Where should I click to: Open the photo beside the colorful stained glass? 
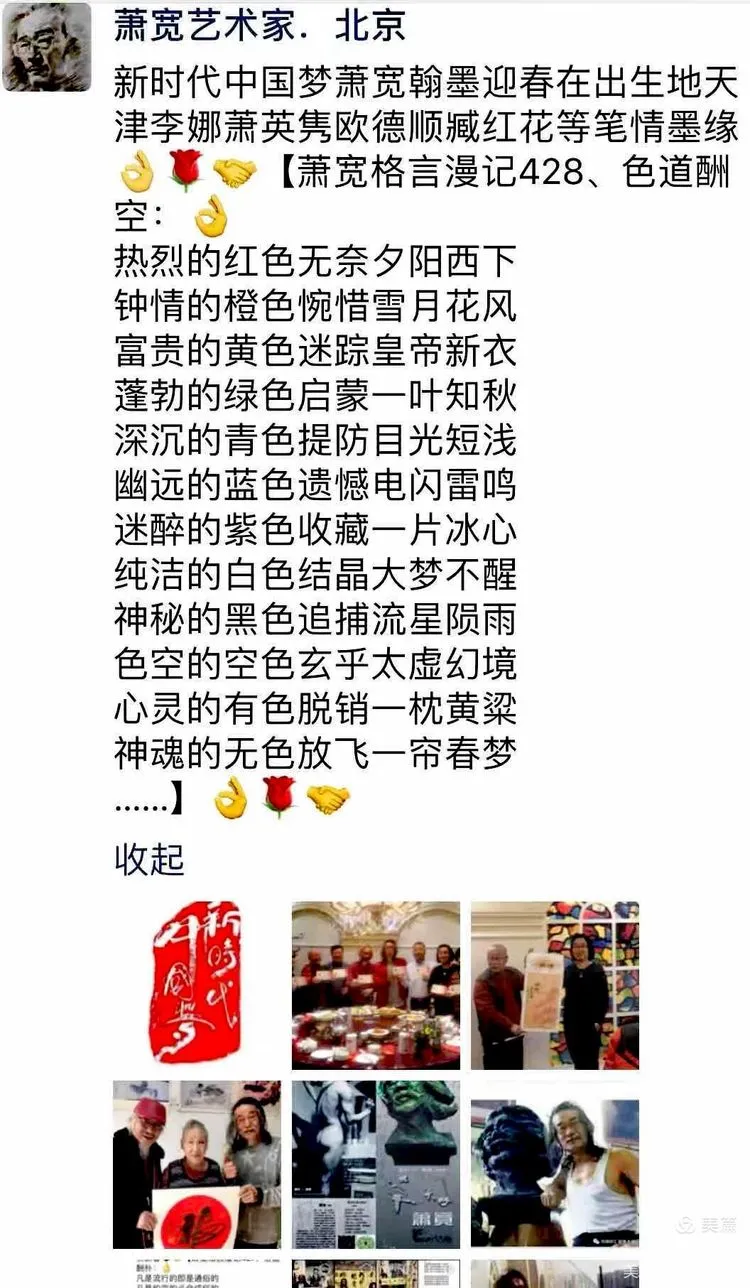click(555, 985)
